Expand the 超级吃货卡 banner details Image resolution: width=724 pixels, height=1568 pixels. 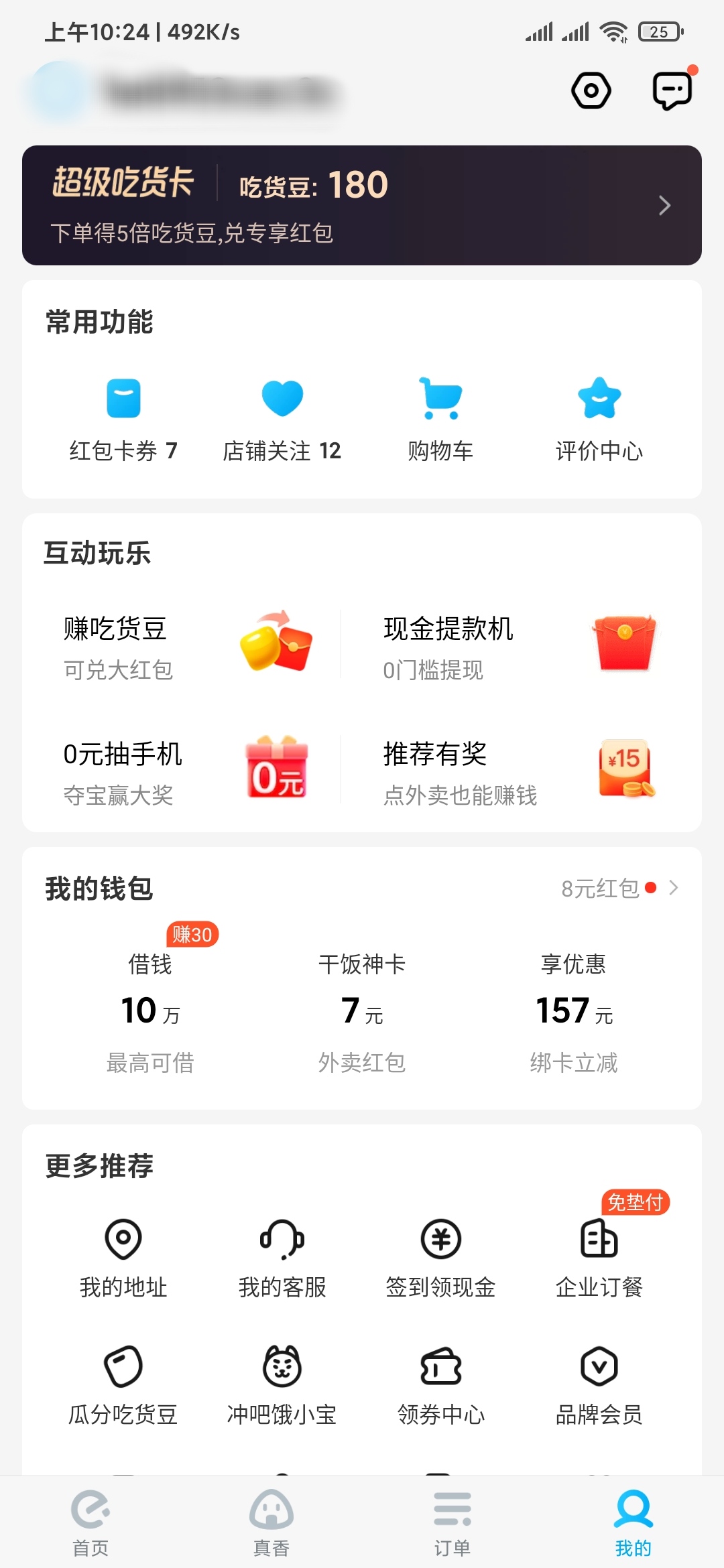coord(664,205)
